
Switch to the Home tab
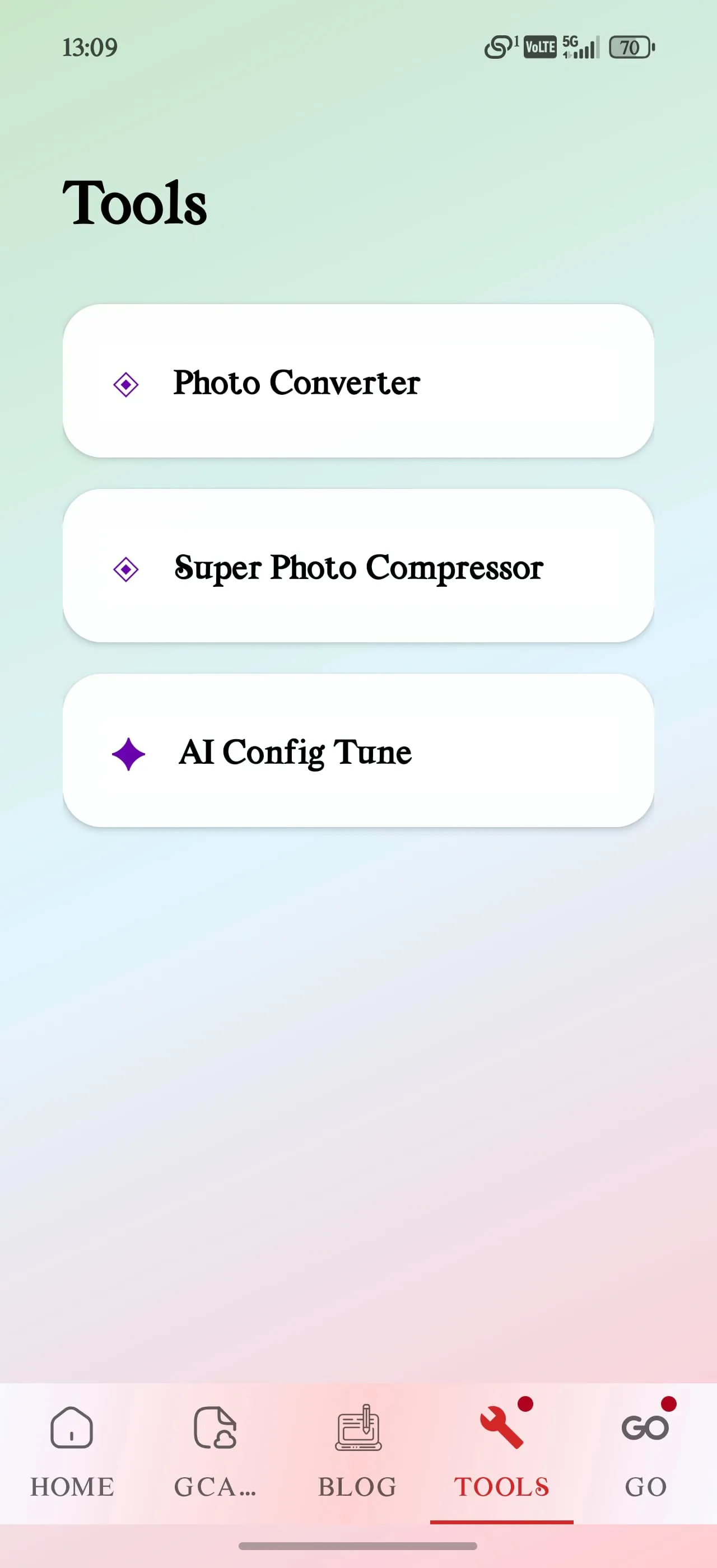pos(72,1452)
